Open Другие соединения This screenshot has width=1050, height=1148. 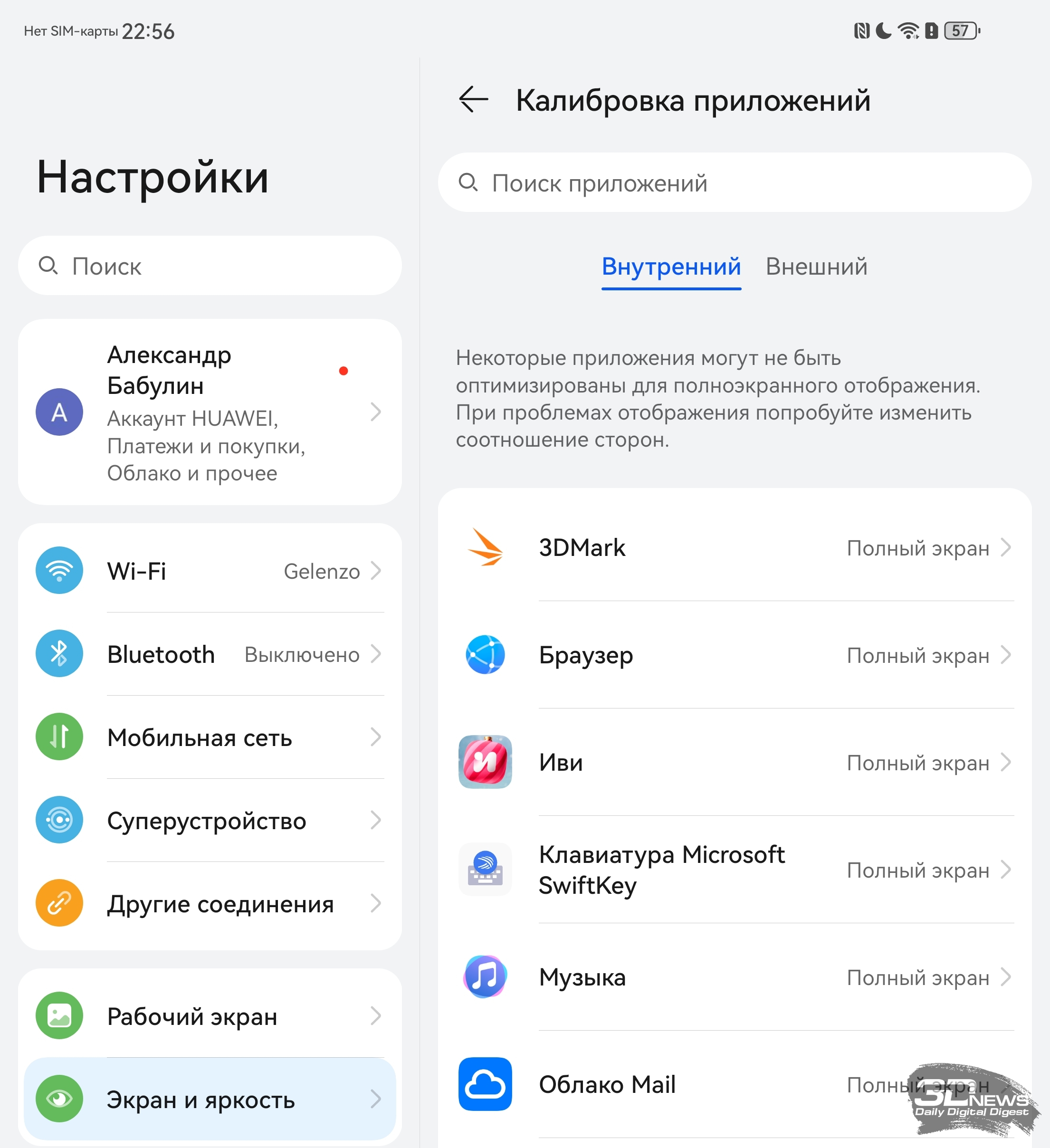210,904
